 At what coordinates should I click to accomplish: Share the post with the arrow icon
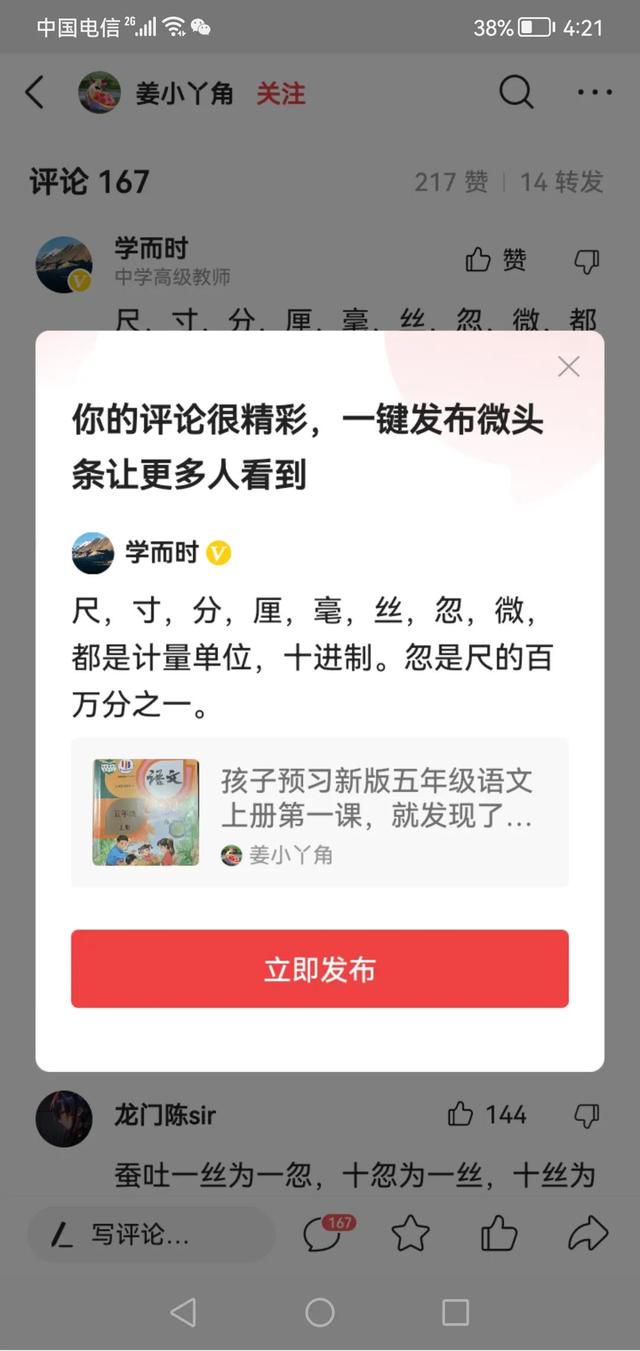[587, 1233]
